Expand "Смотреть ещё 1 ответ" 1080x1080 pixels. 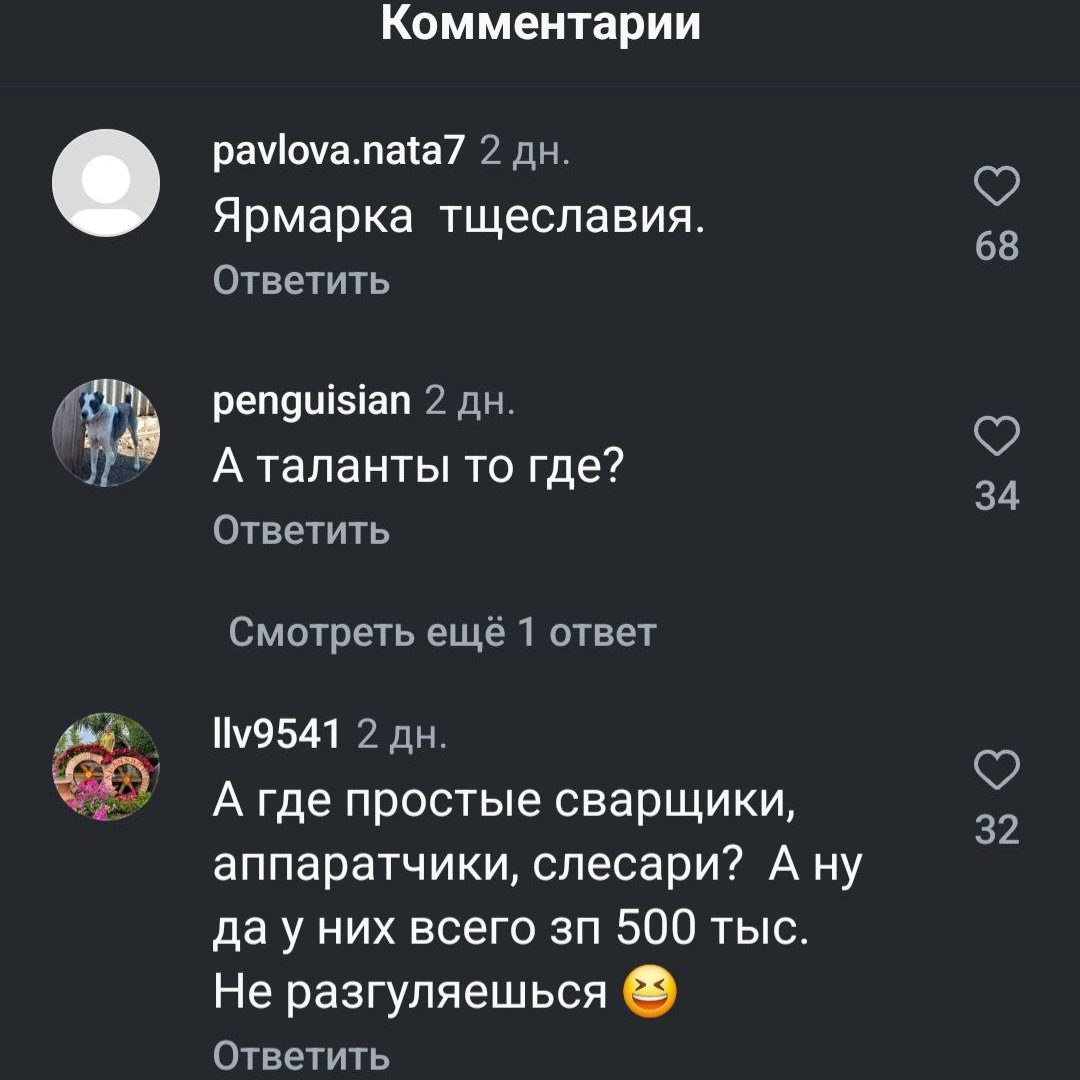[x=442, y=632]
